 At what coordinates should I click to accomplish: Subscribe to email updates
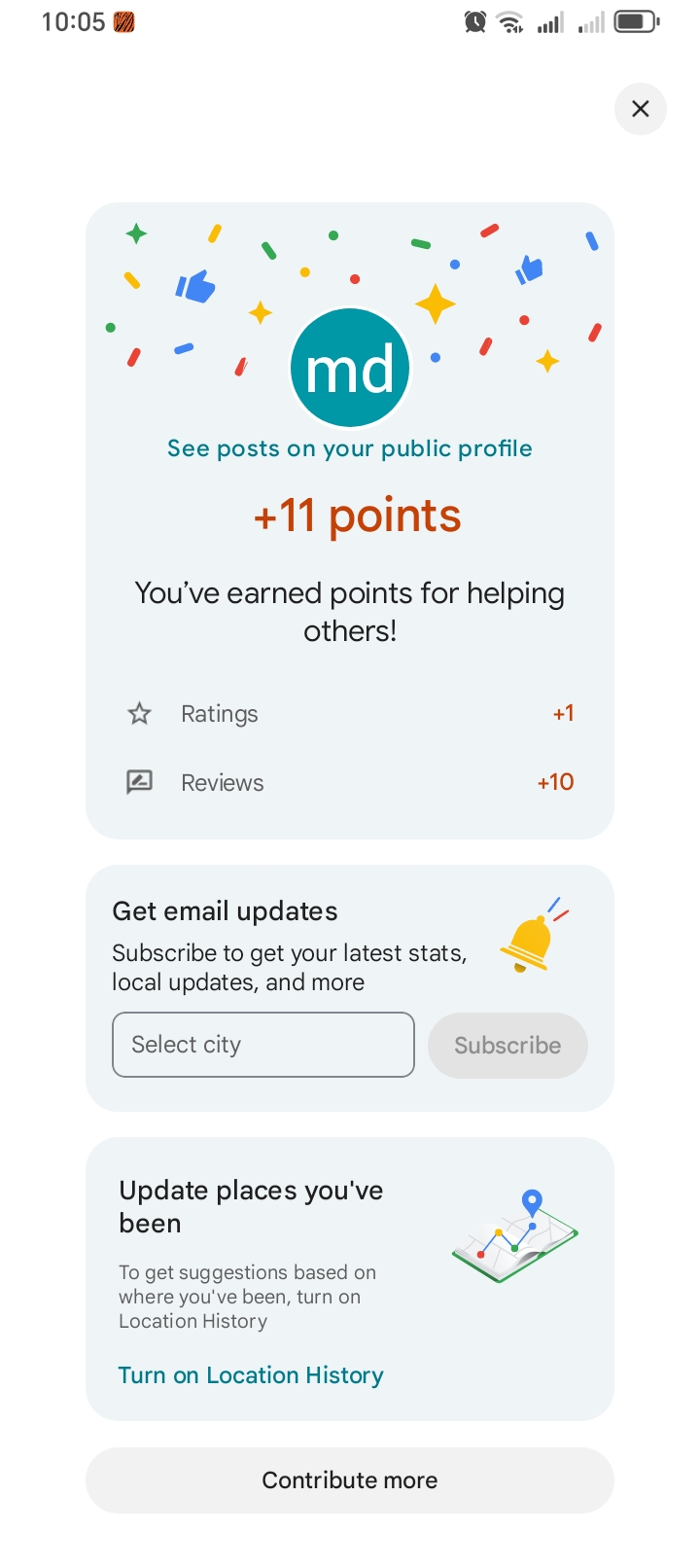tap(507, 1046)
